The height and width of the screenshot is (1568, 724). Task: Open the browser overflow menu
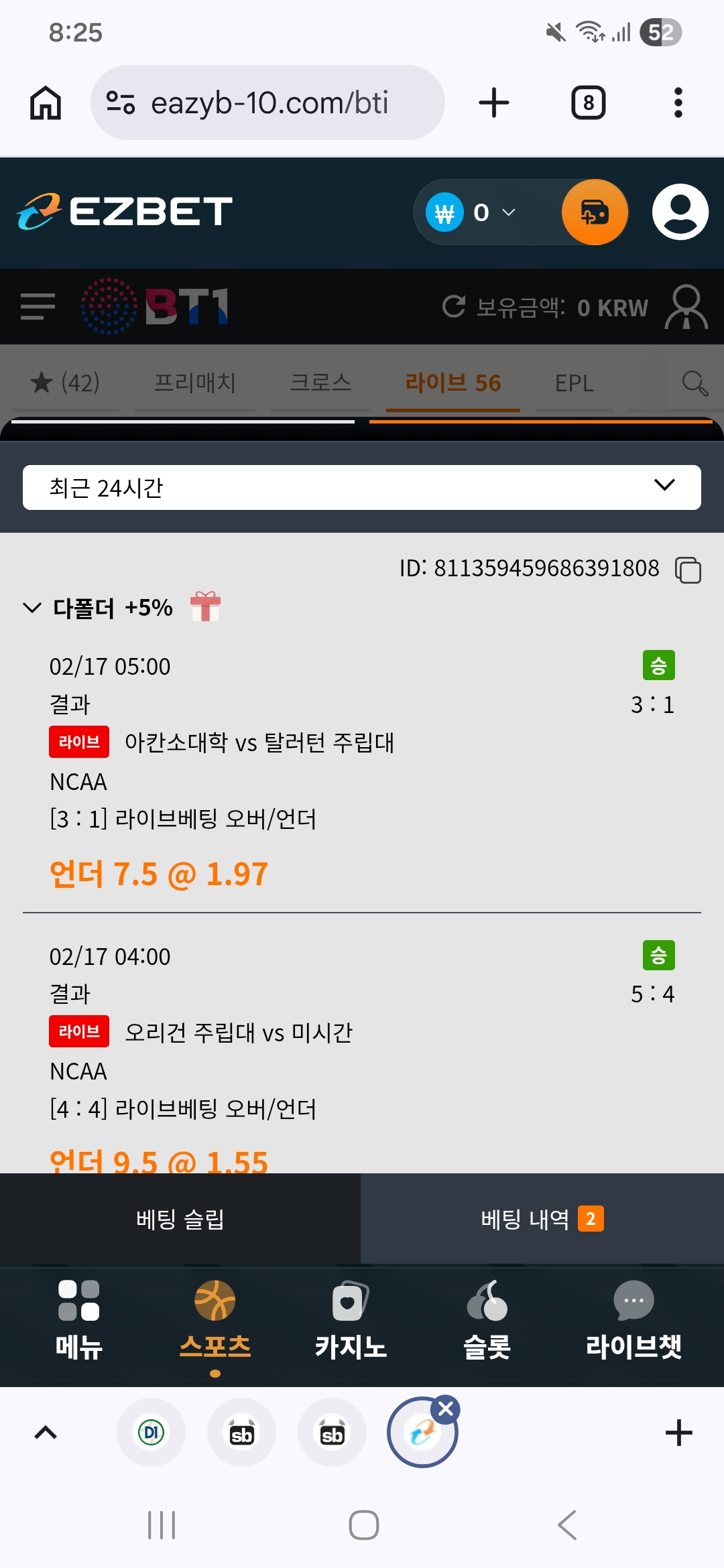tap(678, 103)
